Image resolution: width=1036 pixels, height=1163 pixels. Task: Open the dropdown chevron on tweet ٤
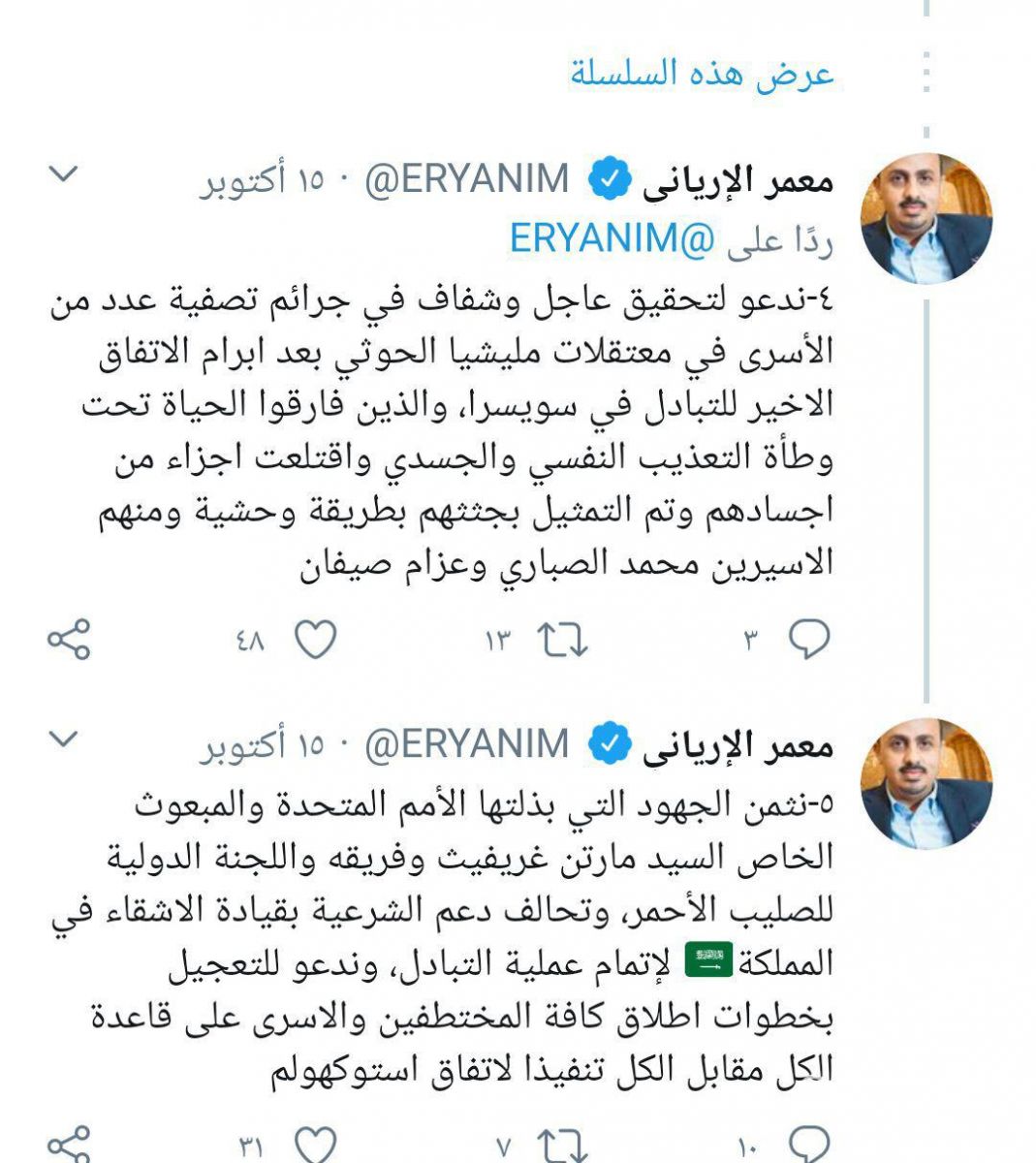(x=63, y=175)
